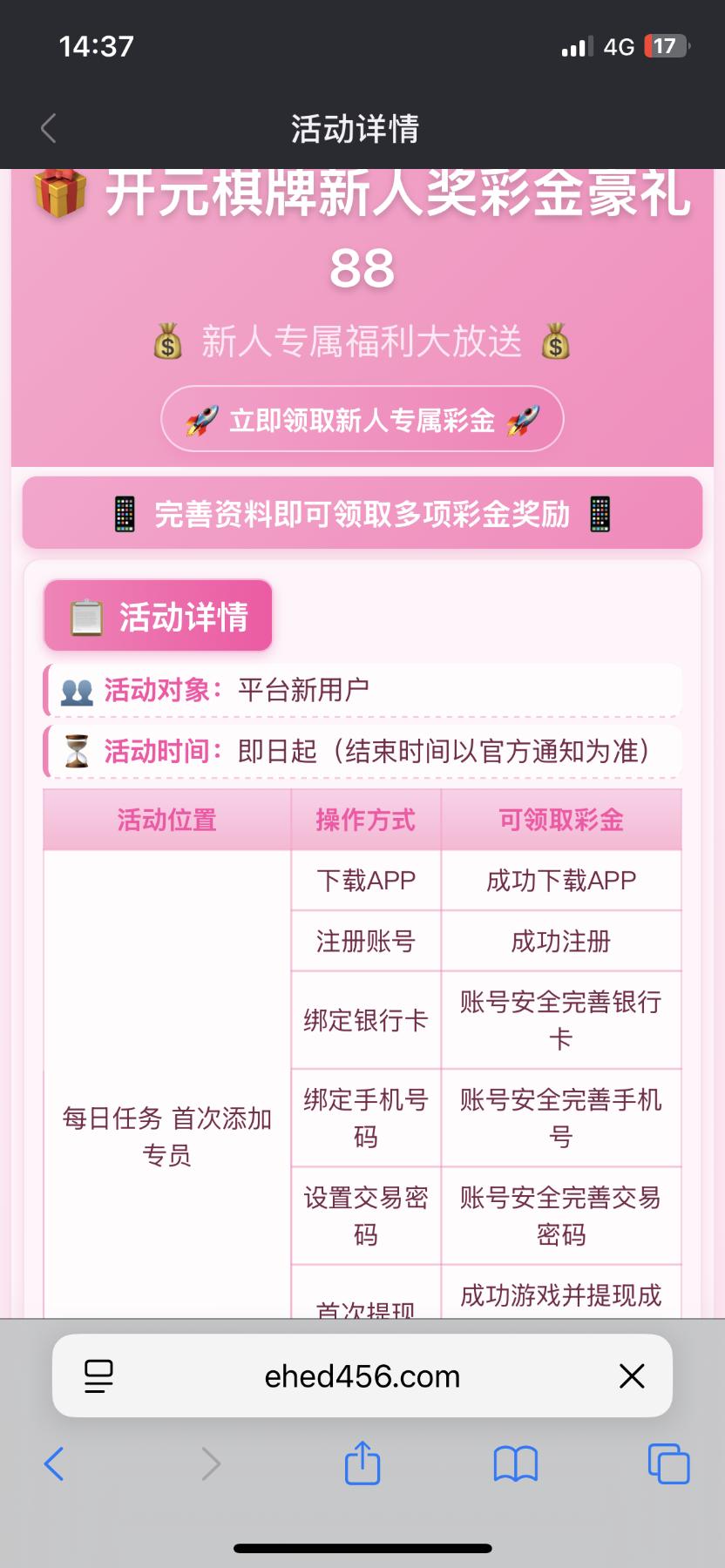The height and width of the screenshot is (1568, 725).
Task: Tap the 立即领取新人专属彩金 button
Action: point(362,419)
